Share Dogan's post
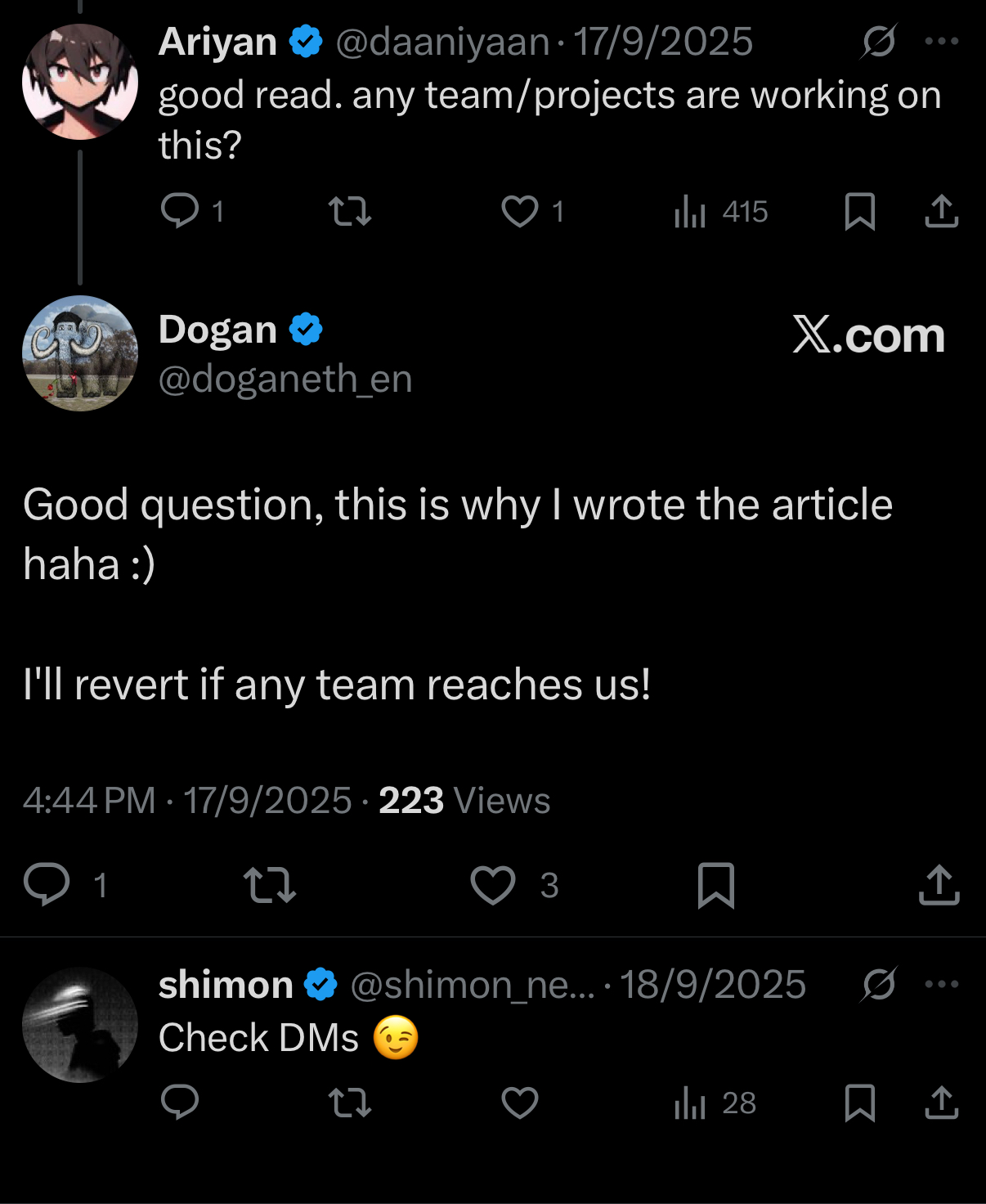Image resolution: width=986 pixels, height=1204 pixels. pos(939,885)
